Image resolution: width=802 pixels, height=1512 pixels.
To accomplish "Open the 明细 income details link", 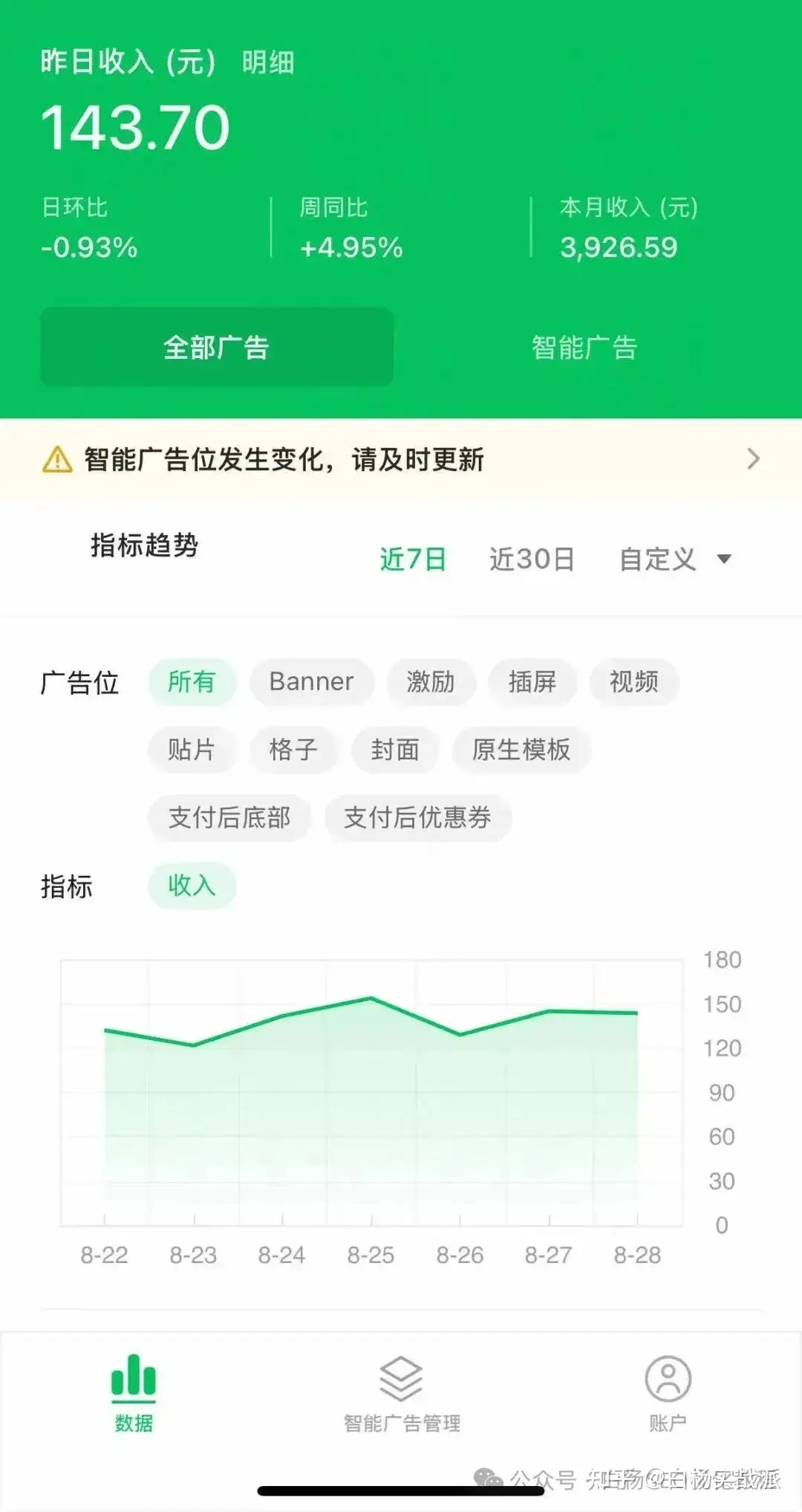I will 268,62.
